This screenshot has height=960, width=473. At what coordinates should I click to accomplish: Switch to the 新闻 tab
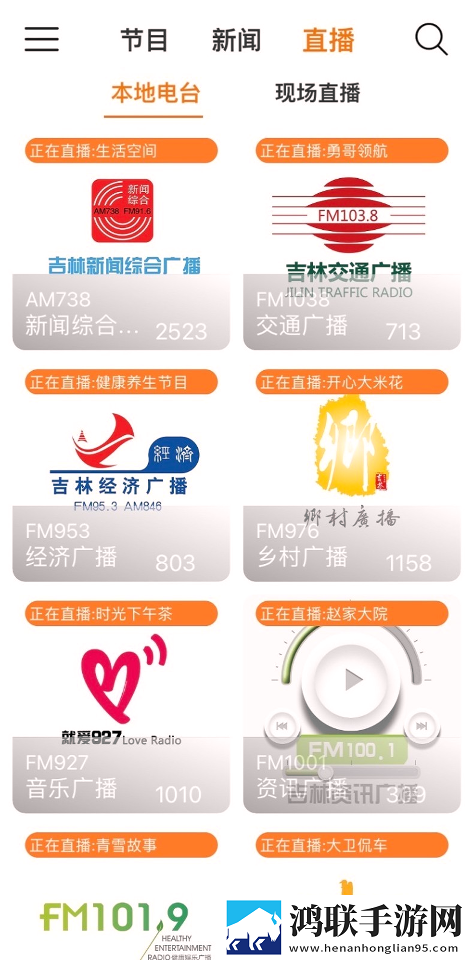236,40
